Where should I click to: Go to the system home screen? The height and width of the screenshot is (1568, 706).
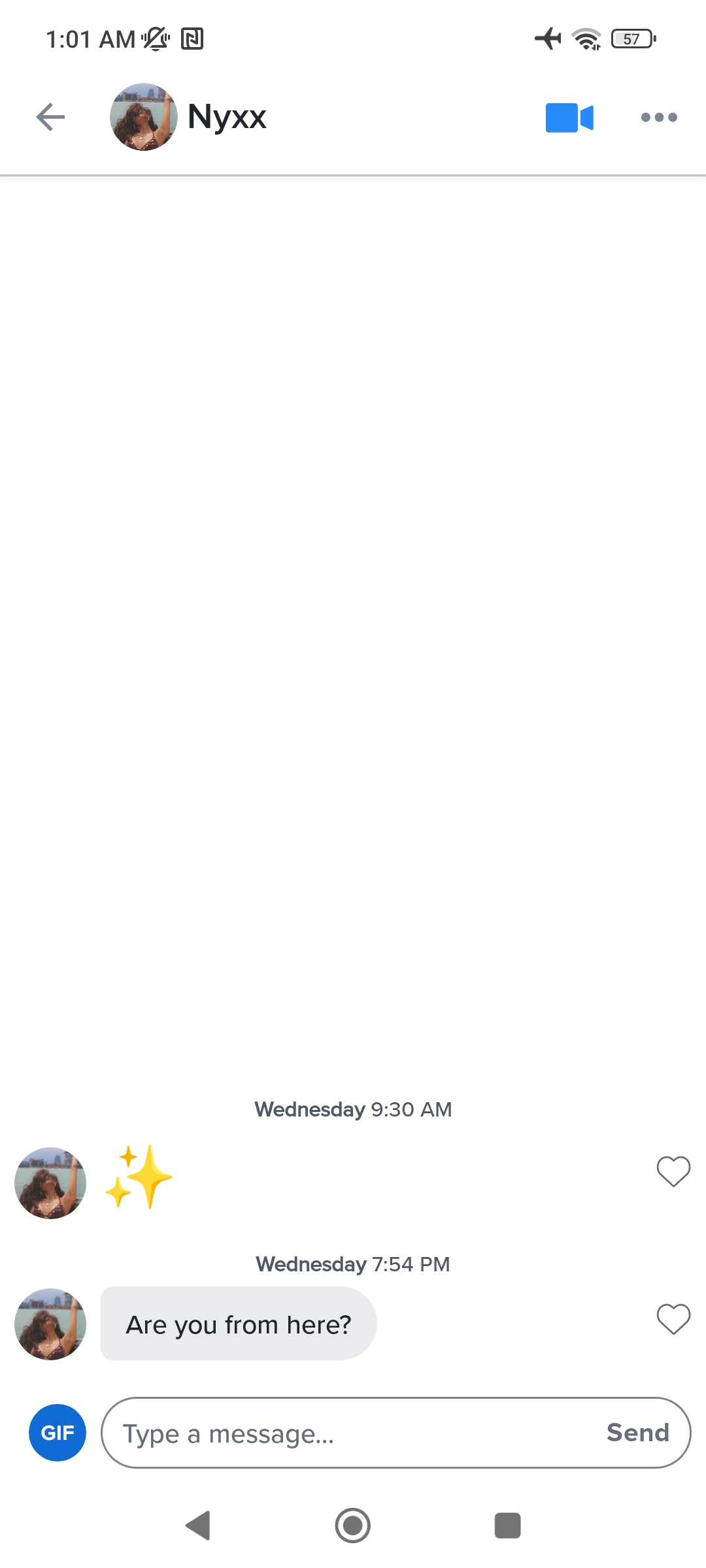point(353,1526)
